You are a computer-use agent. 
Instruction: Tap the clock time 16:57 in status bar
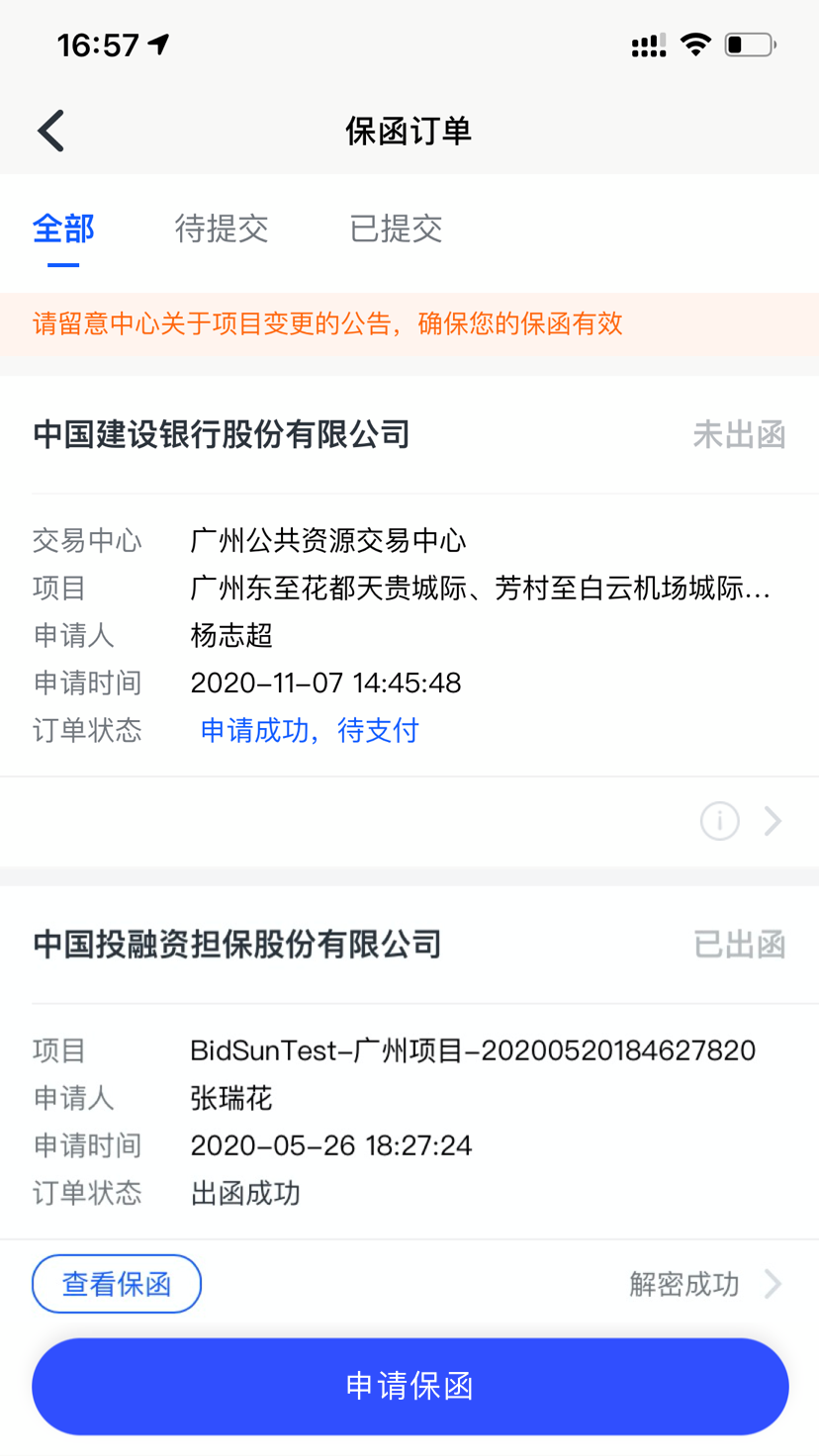tap(99, 44)
